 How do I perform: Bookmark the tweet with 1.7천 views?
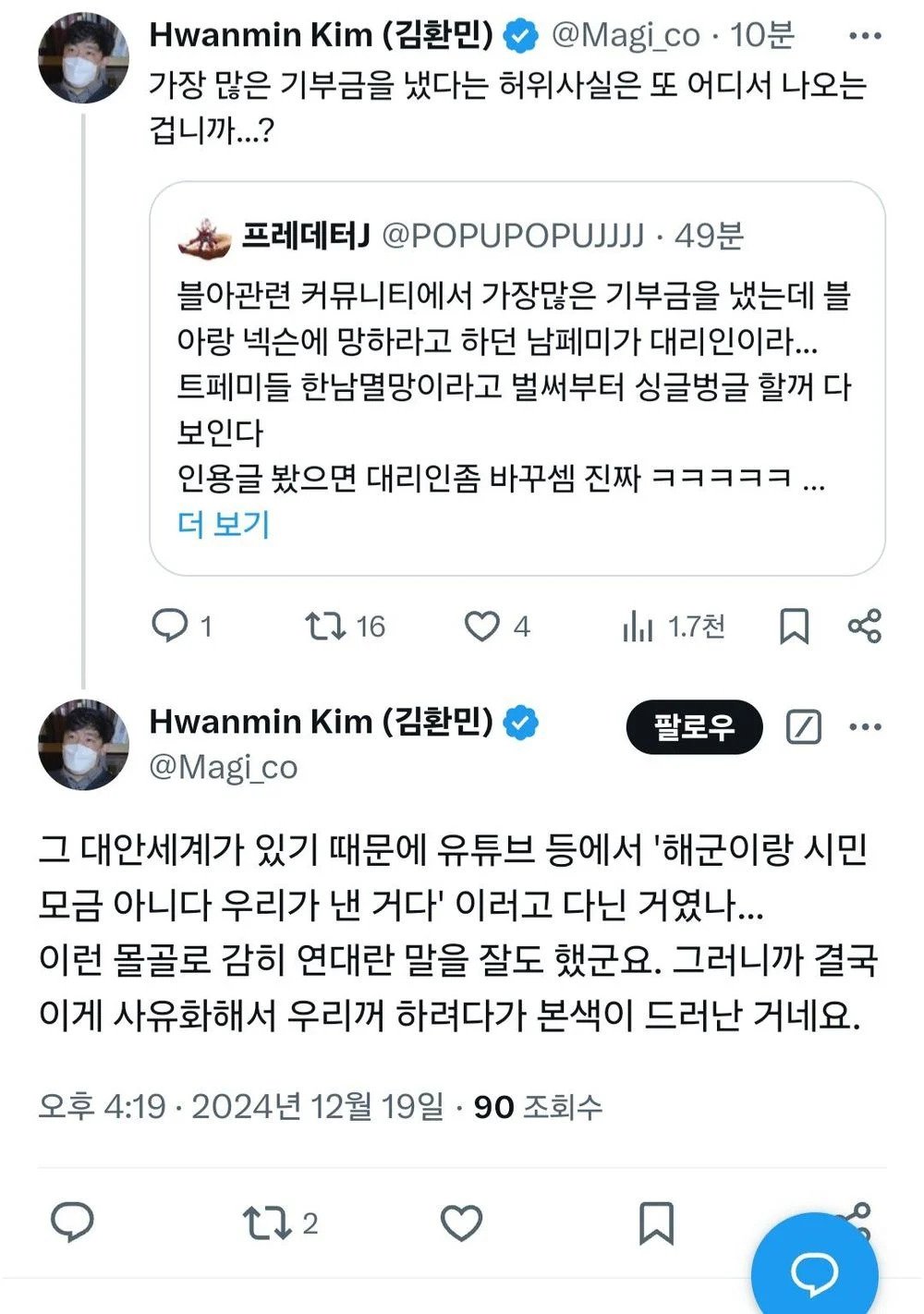(x=794, y=626)
